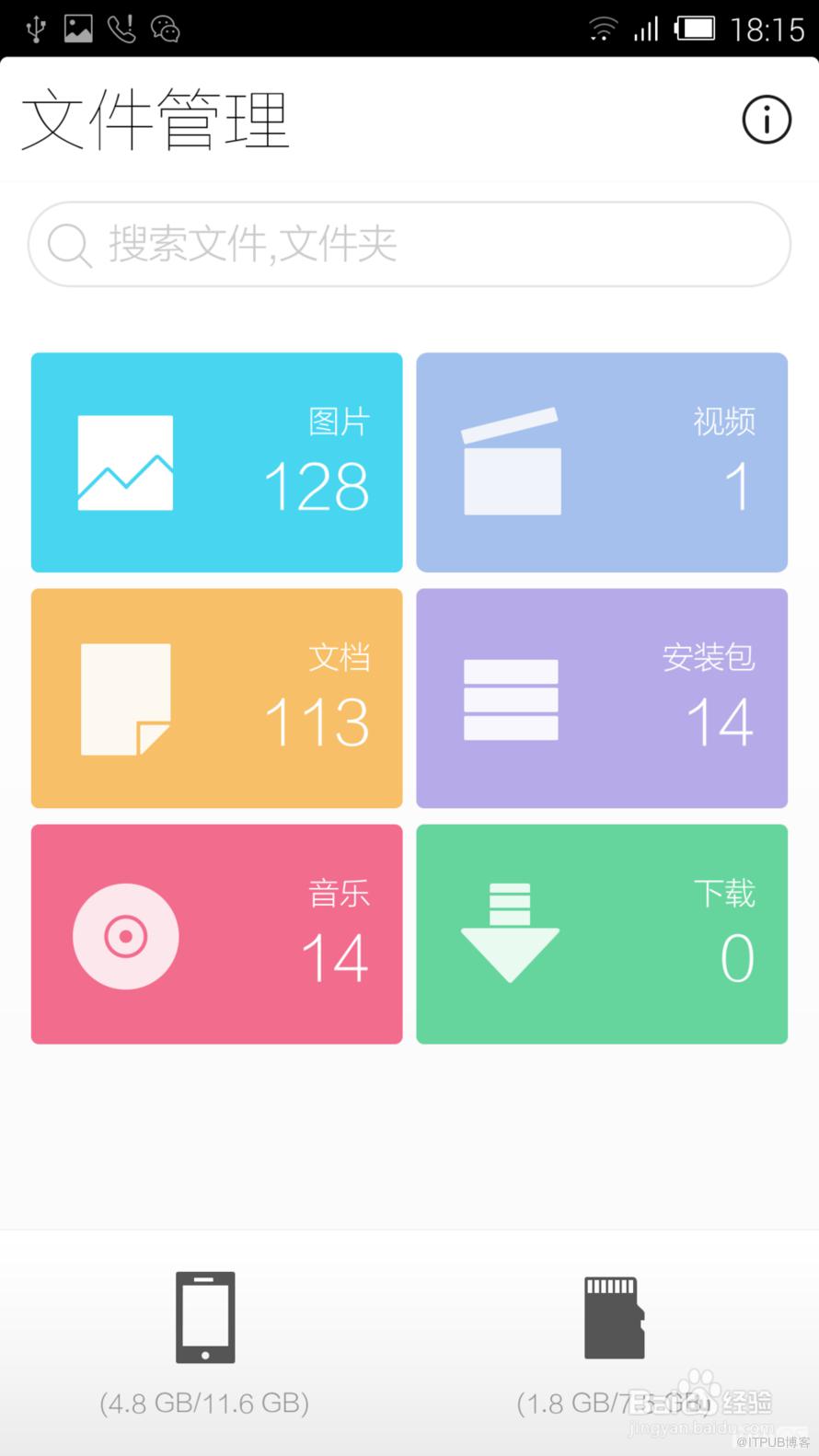This screenshot has width=819, height=1456.
Task: Tap the 搜索文件,文件夹 search box
Action: pyautogui.click(x=409, y=245)
